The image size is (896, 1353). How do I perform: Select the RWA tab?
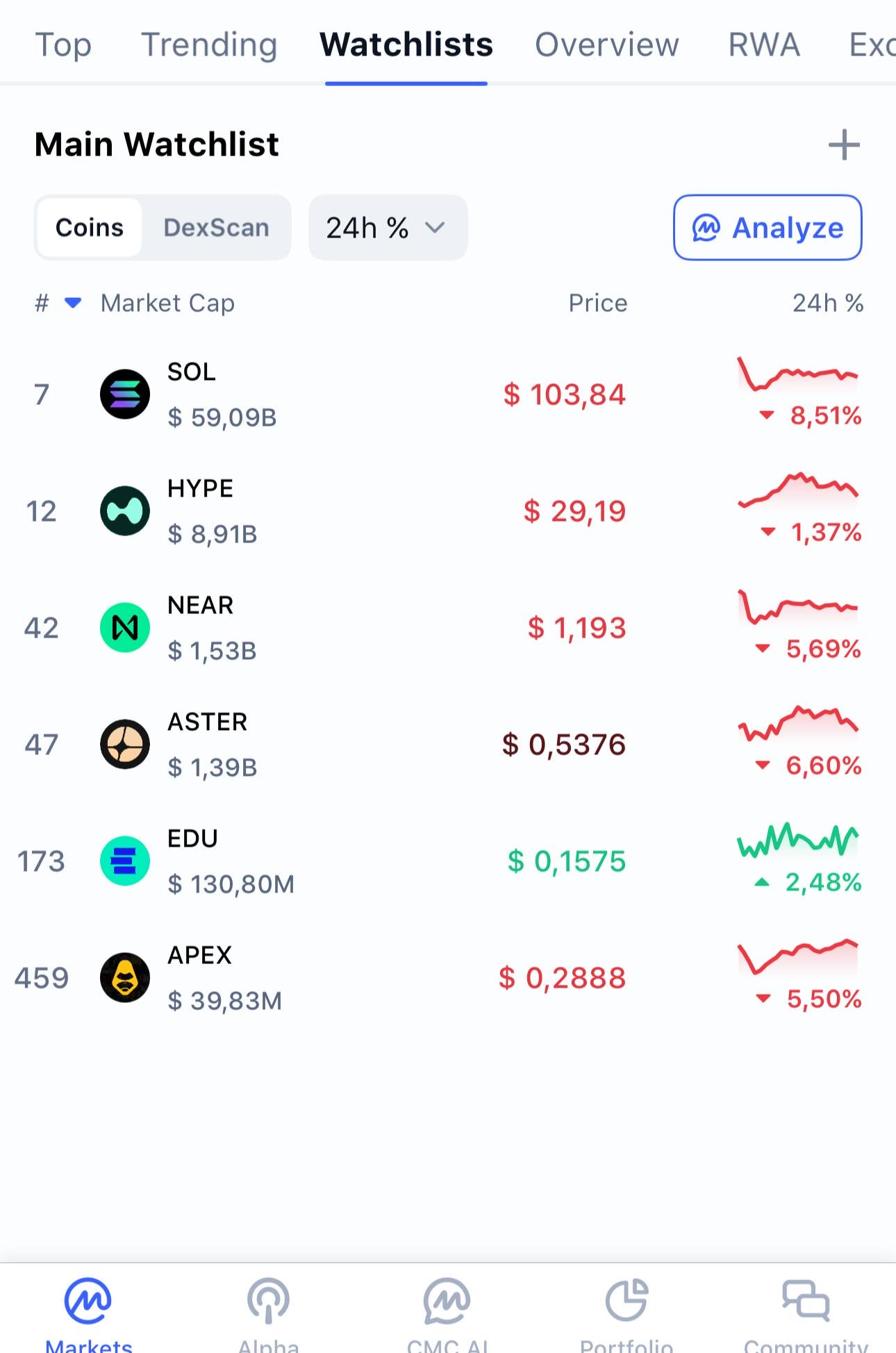pos(763,45)
